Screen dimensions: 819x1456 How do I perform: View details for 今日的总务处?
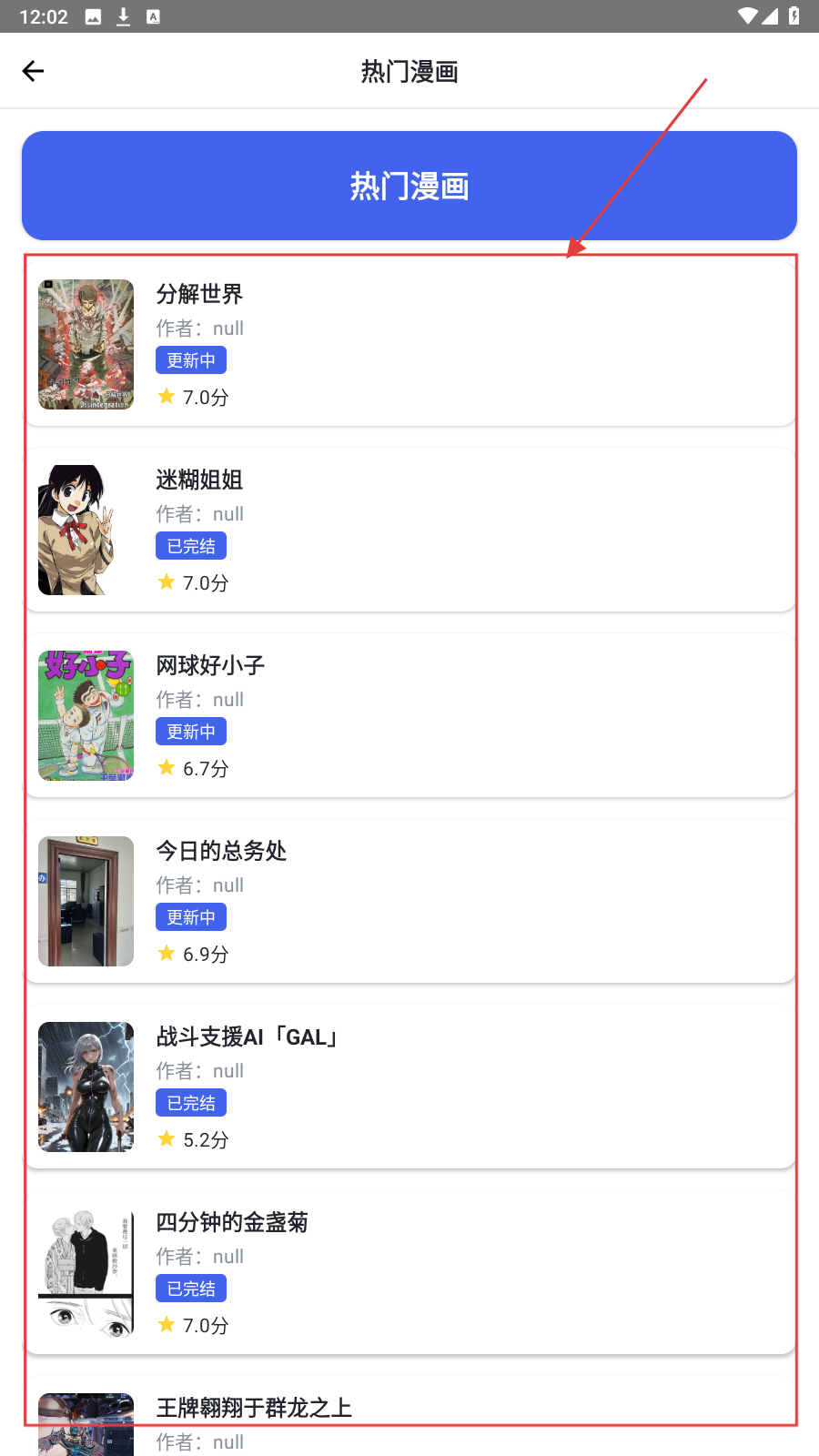coord(409,901)
